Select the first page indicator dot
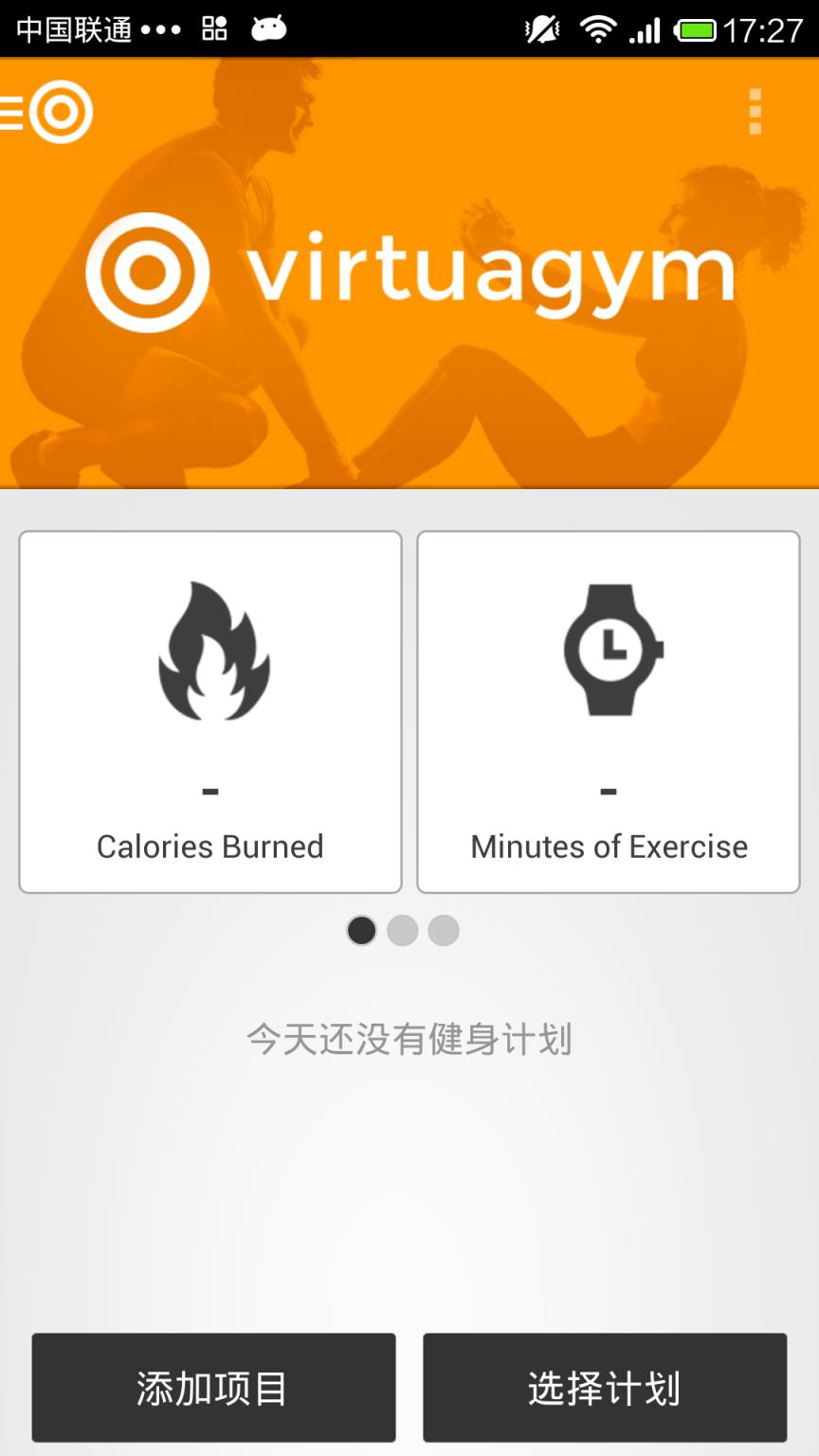Viewport: 819px width, 1456px height. (x=361, y=931)
